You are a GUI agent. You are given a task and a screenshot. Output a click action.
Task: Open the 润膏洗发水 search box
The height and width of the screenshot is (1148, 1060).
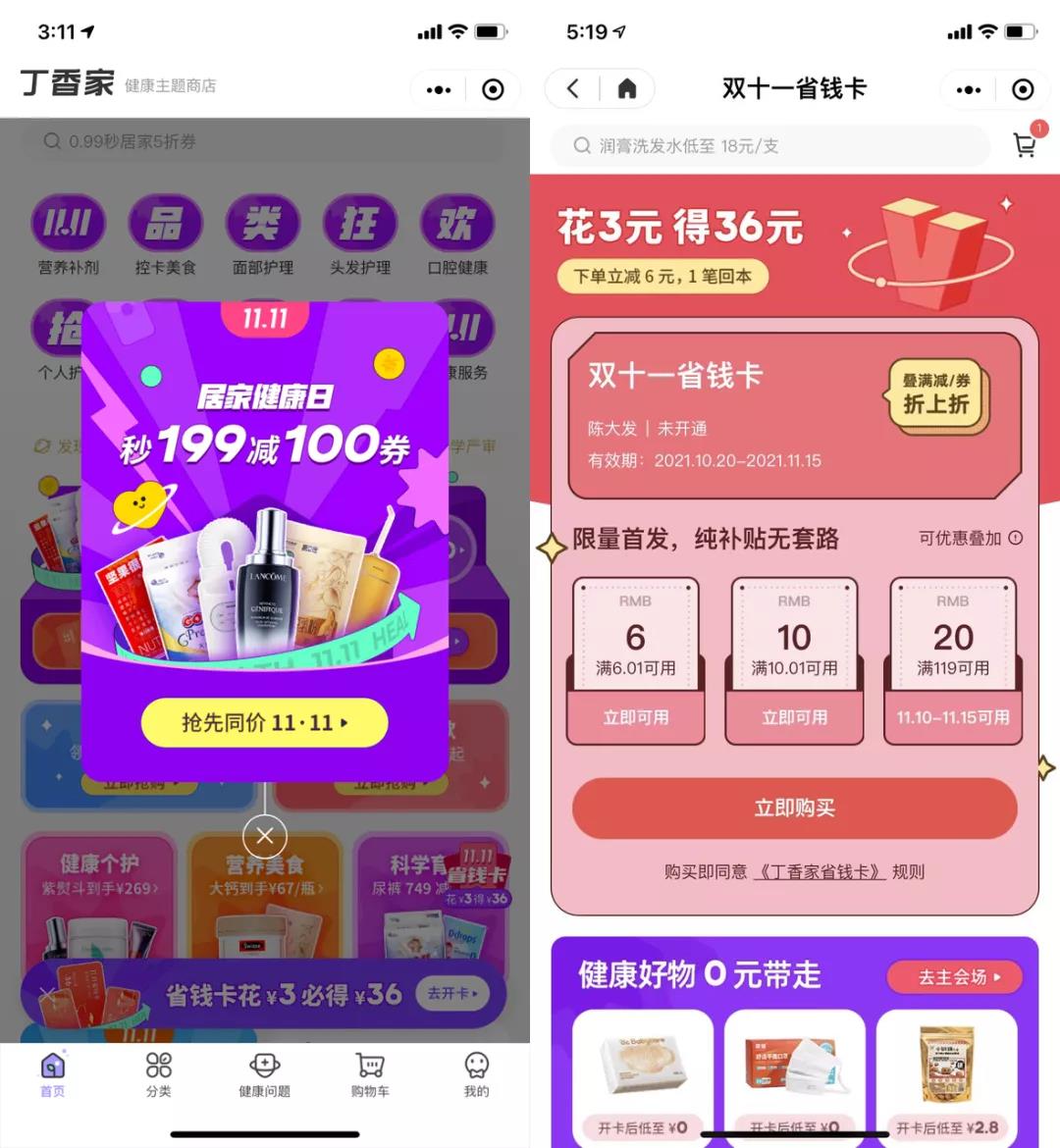click(x=770, y=146)
